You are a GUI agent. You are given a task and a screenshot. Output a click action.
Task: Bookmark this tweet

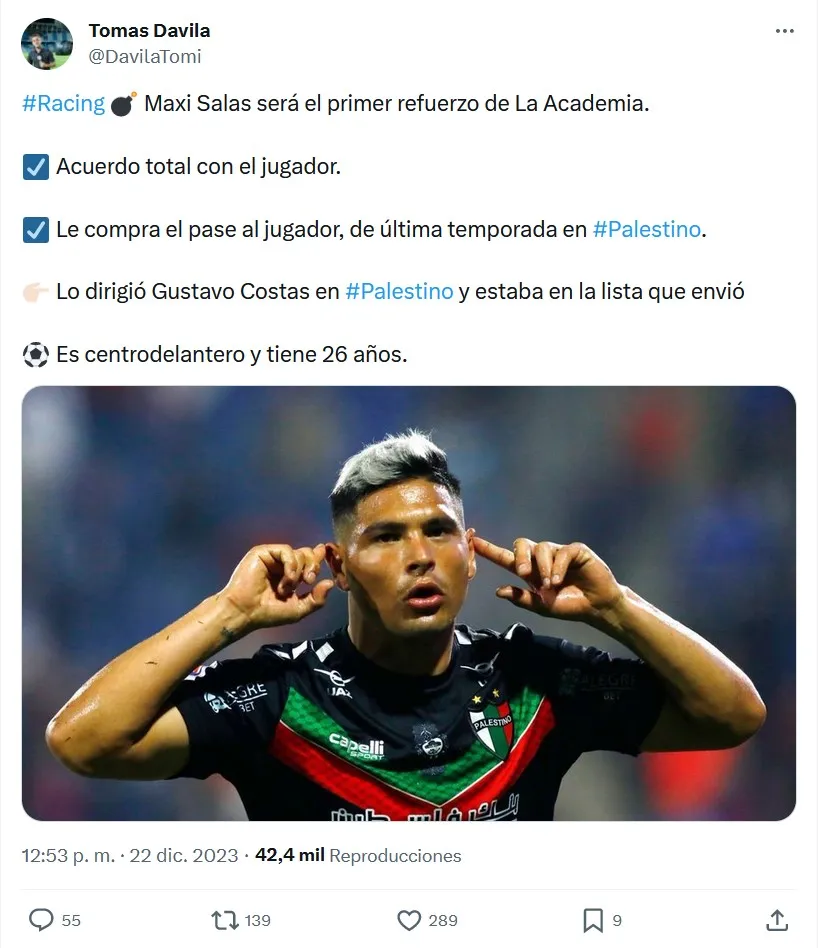click(593, 920)
